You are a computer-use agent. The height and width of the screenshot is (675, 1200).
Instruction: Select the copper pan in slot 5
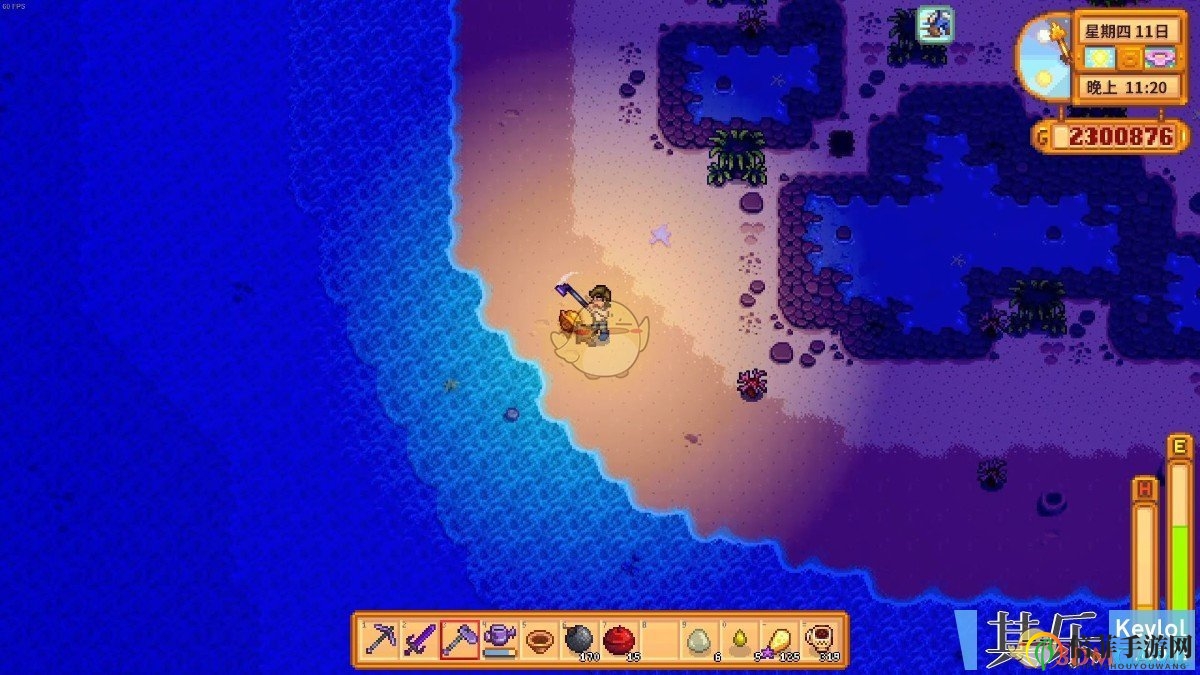click(540, 639)
